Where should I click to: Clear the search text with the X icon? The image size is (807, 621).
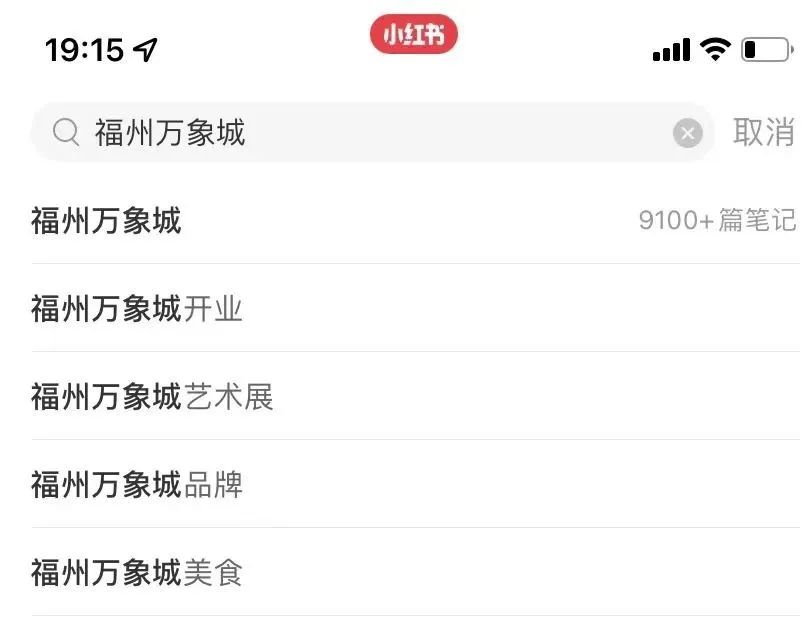(687, 133)
